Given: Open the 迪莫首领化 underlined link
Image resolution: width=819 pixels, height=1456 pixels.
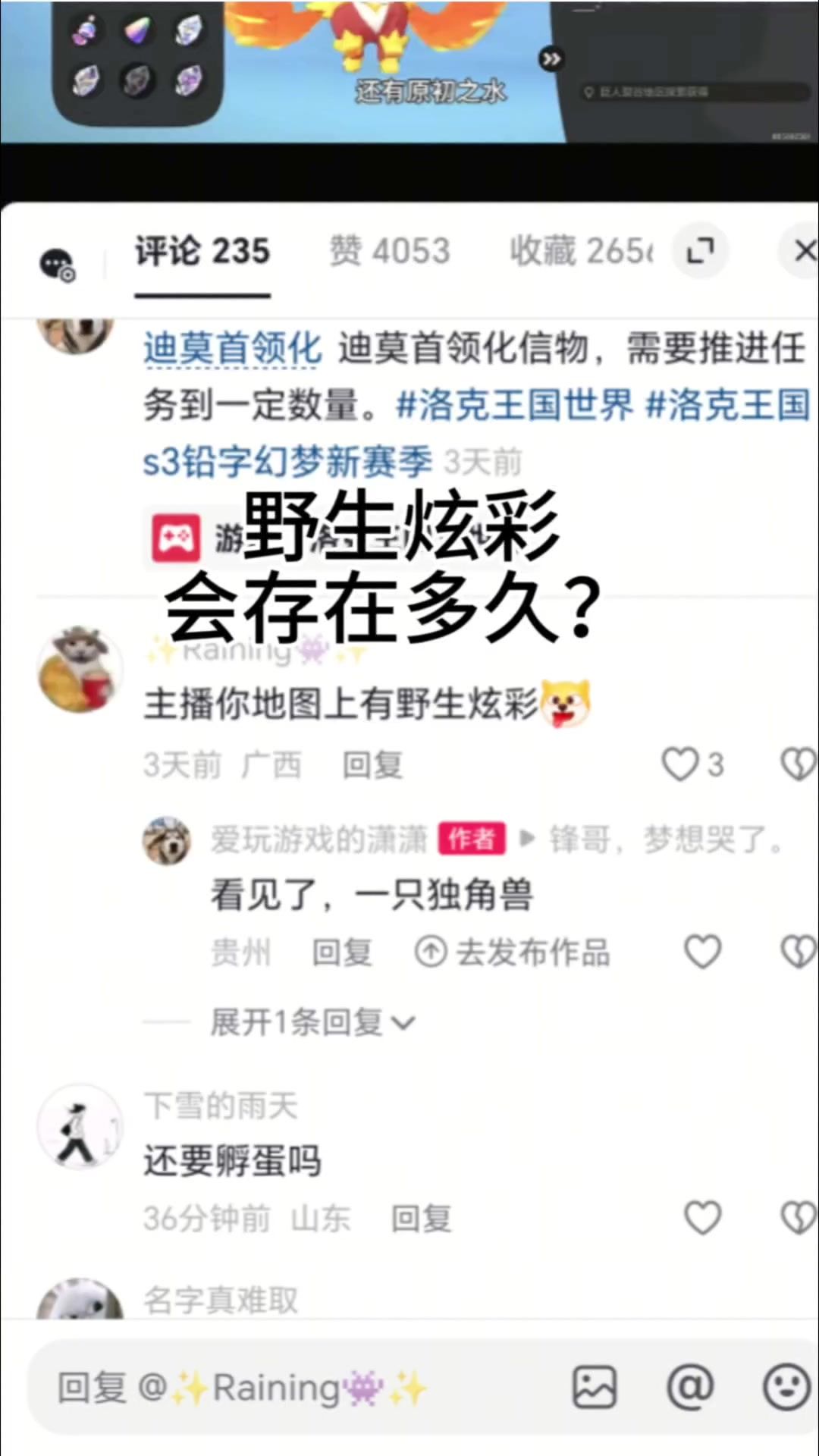Looking at the screenshot, I should click(233, 350).
